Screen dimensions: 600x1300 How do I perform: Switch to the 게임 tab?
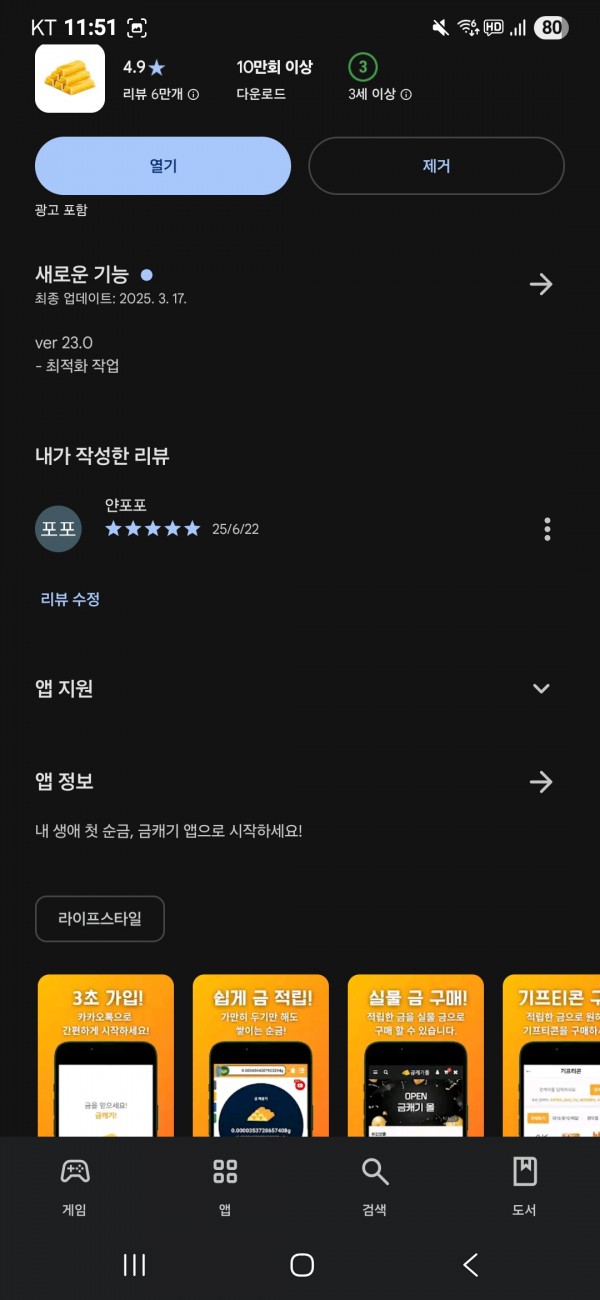pos(75,1187)
